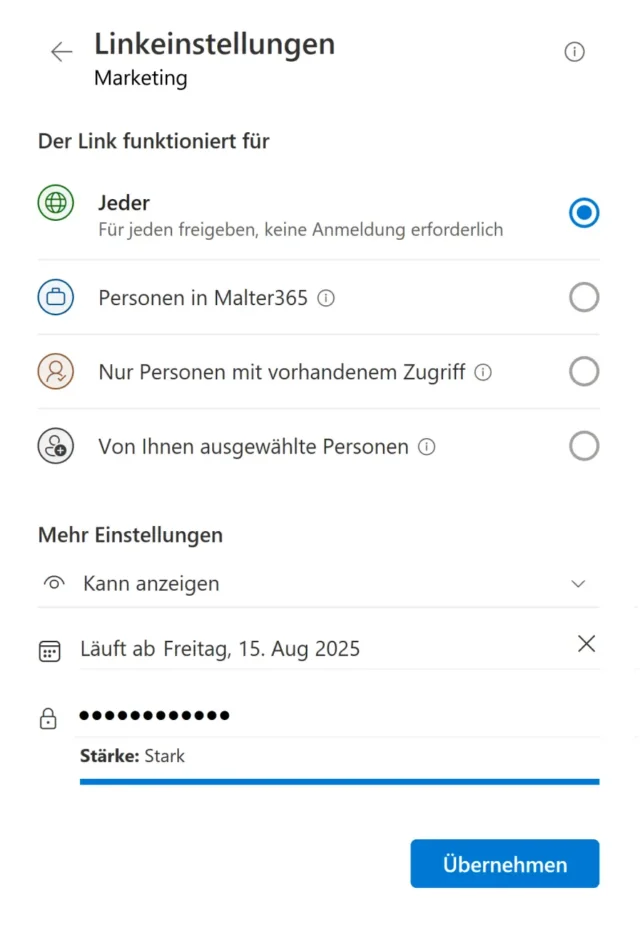
Task: Show info about Personen in Malter365
Action: tap(326, 298)
